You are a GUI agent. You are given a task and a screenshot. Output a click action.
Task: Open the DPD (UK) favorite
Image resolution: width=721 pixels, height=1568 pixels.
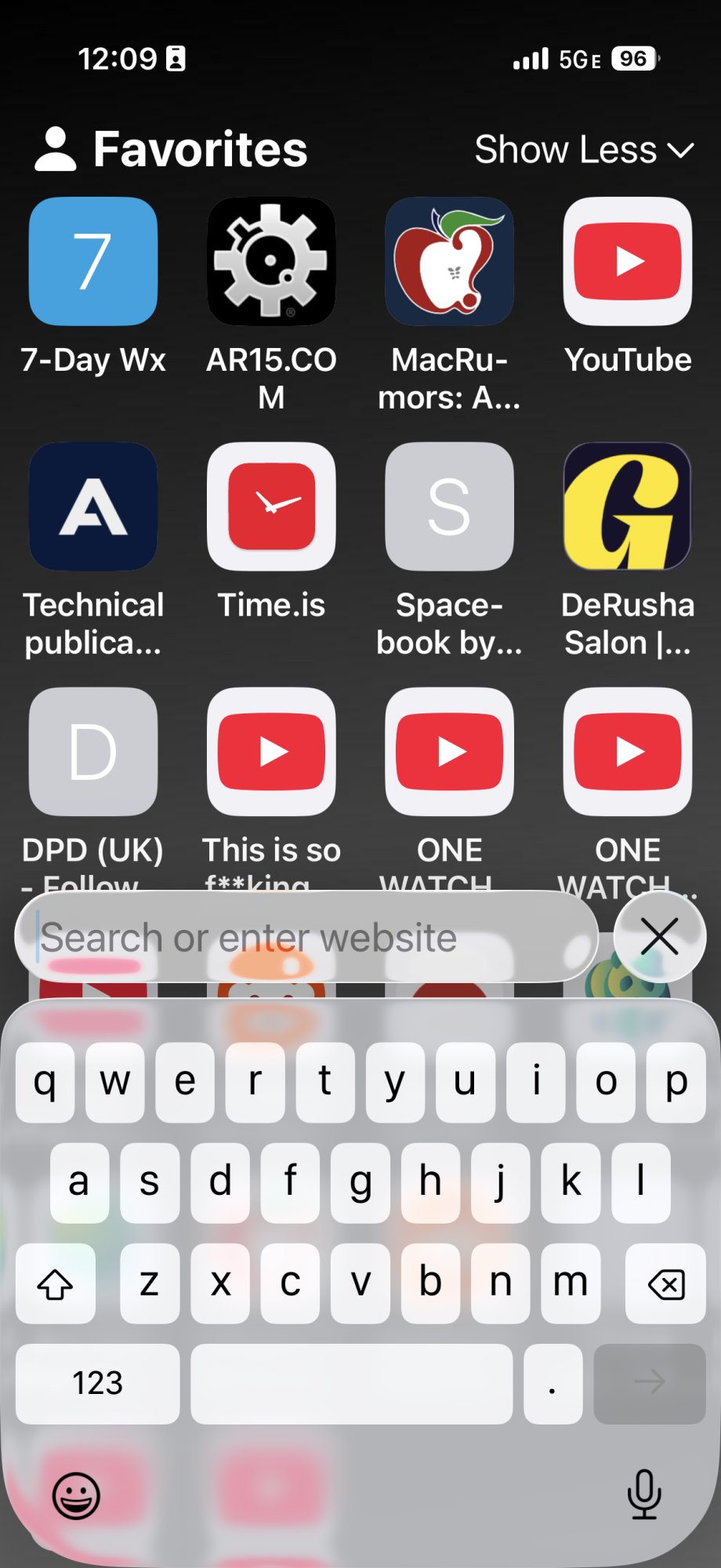tap(93, 753)
